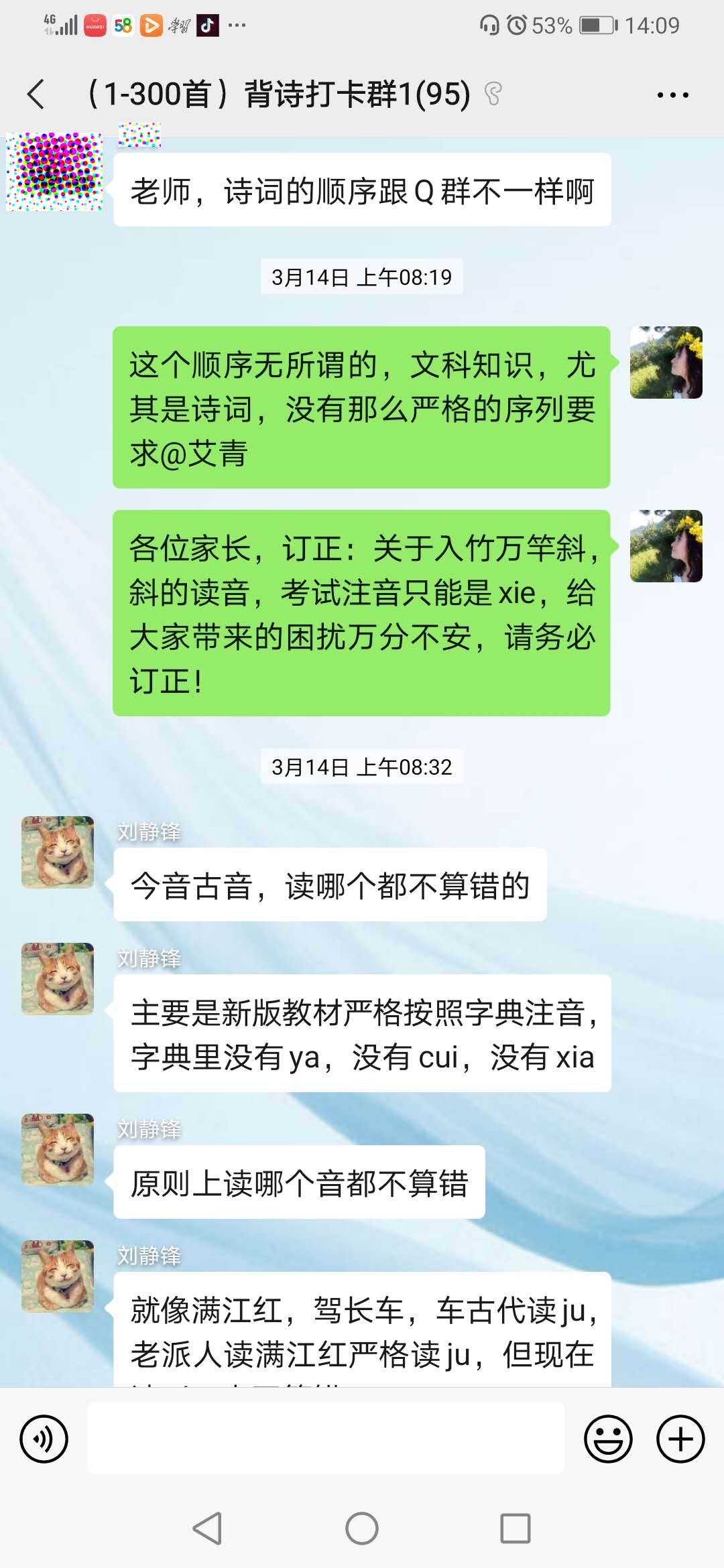The image size is (724, 1568).
Task: Go back from the group chat
Action: point(36,94)
